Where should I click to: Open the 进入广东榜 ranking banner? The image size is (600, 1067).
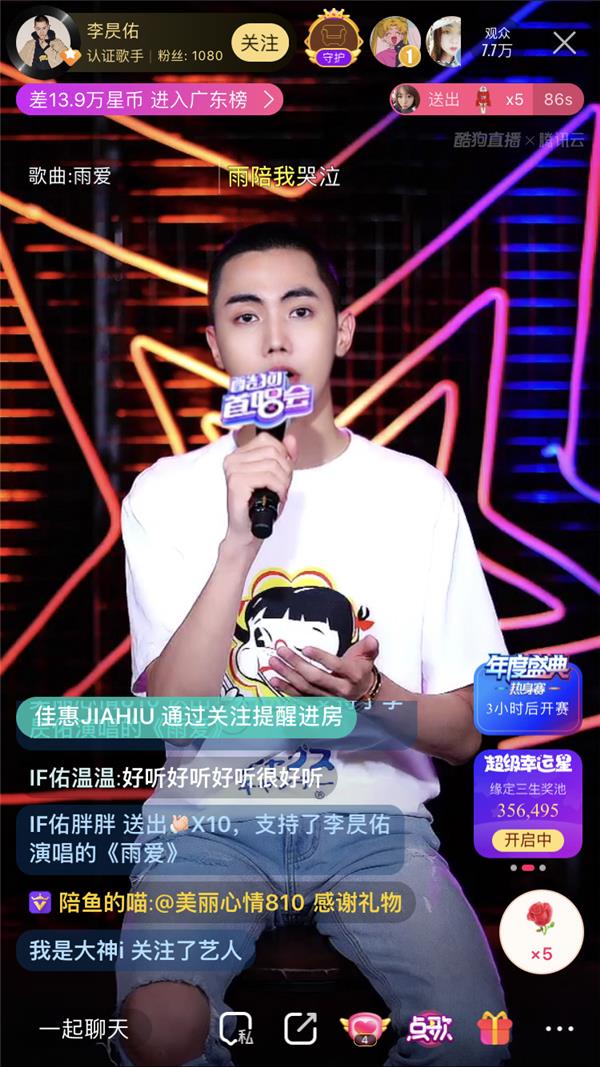(149, 100)
